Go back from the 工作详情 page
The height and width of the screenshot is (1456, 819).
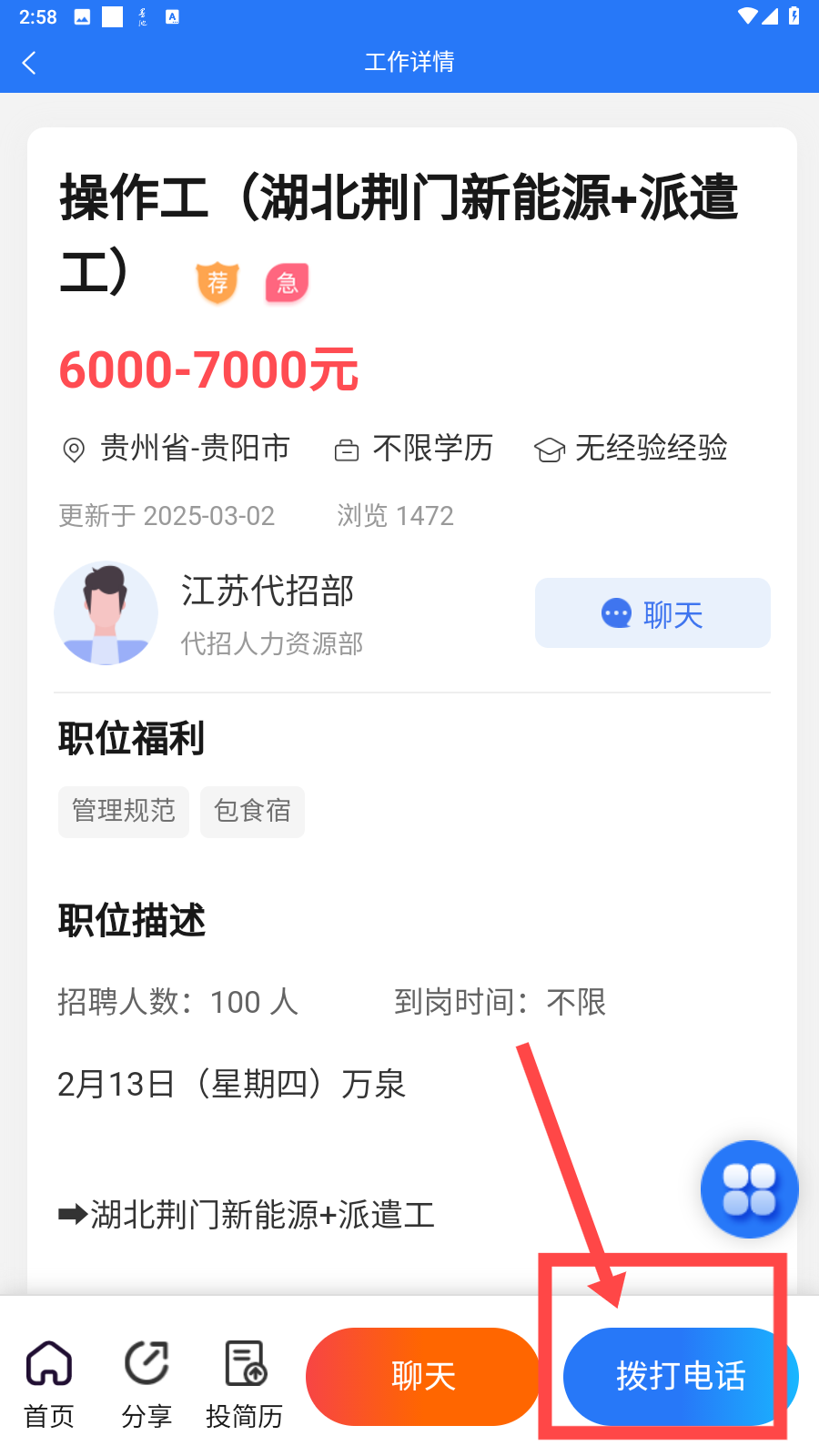(29, 63)
